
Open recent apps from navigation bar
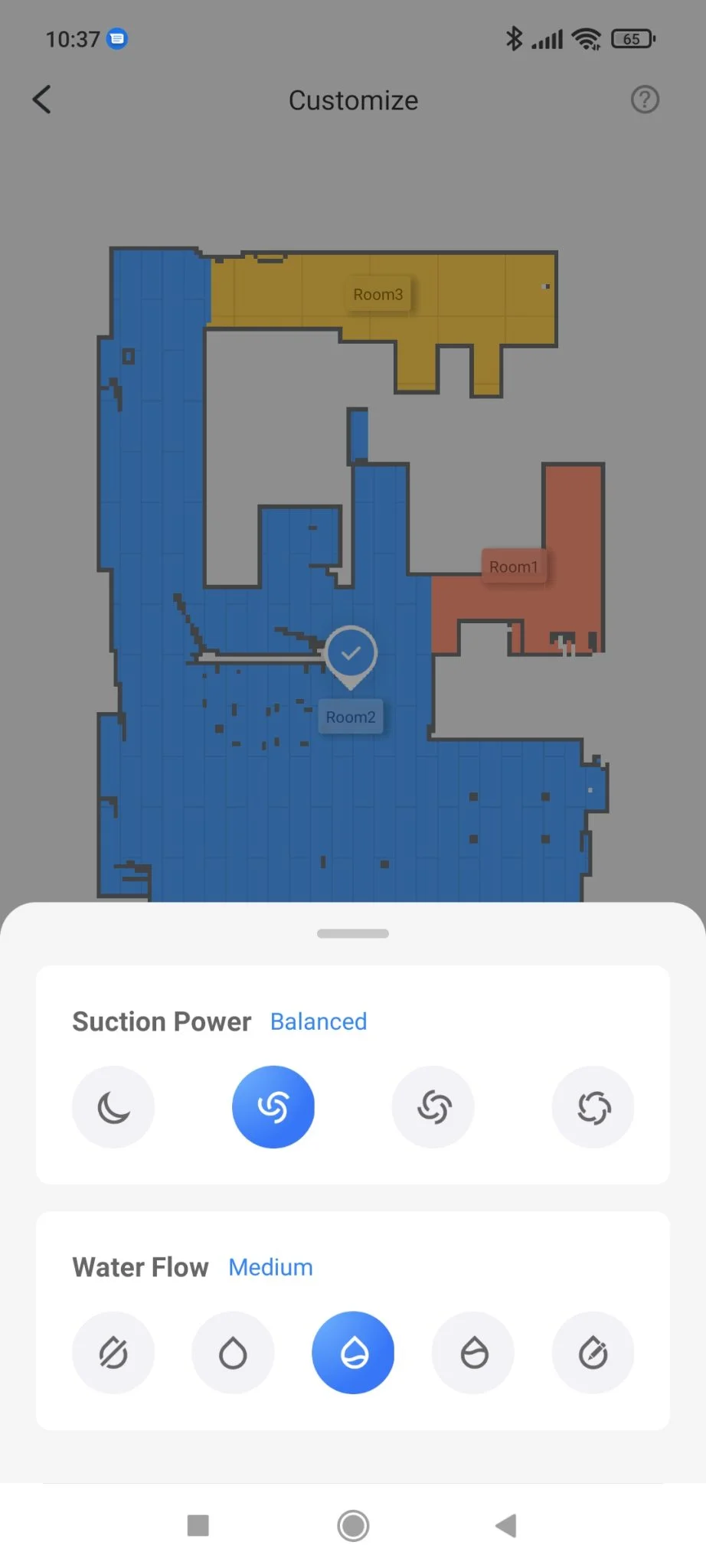click(x=198, y=1525)
